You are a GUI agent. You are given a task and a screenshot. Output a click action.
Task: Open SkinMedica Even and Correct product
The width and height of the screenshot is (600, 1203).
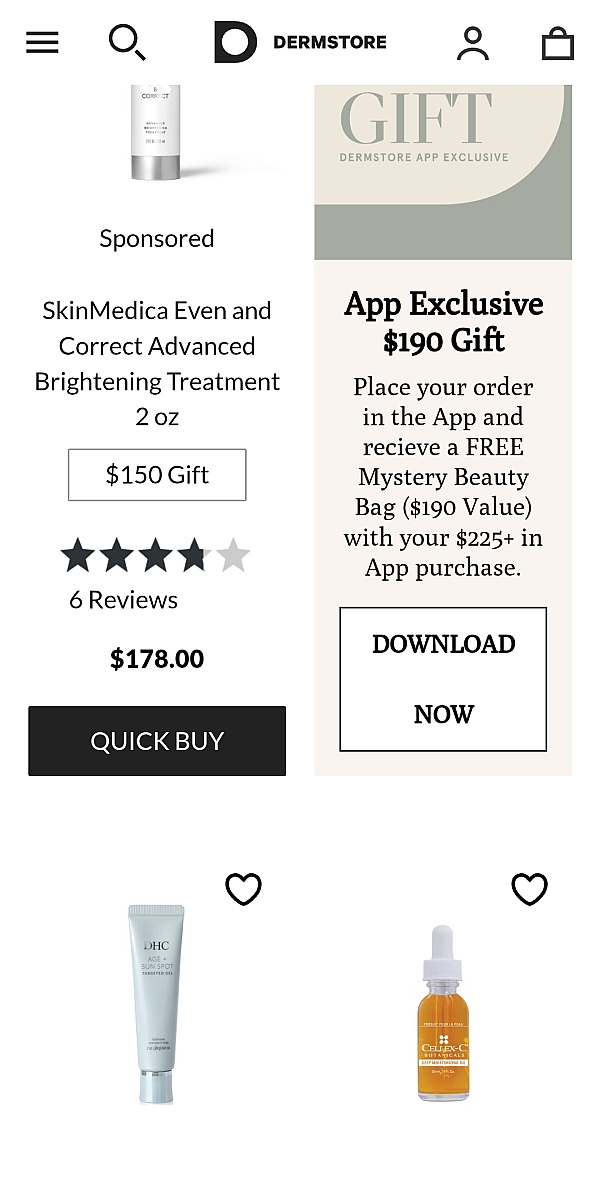[x=157, y=363]
